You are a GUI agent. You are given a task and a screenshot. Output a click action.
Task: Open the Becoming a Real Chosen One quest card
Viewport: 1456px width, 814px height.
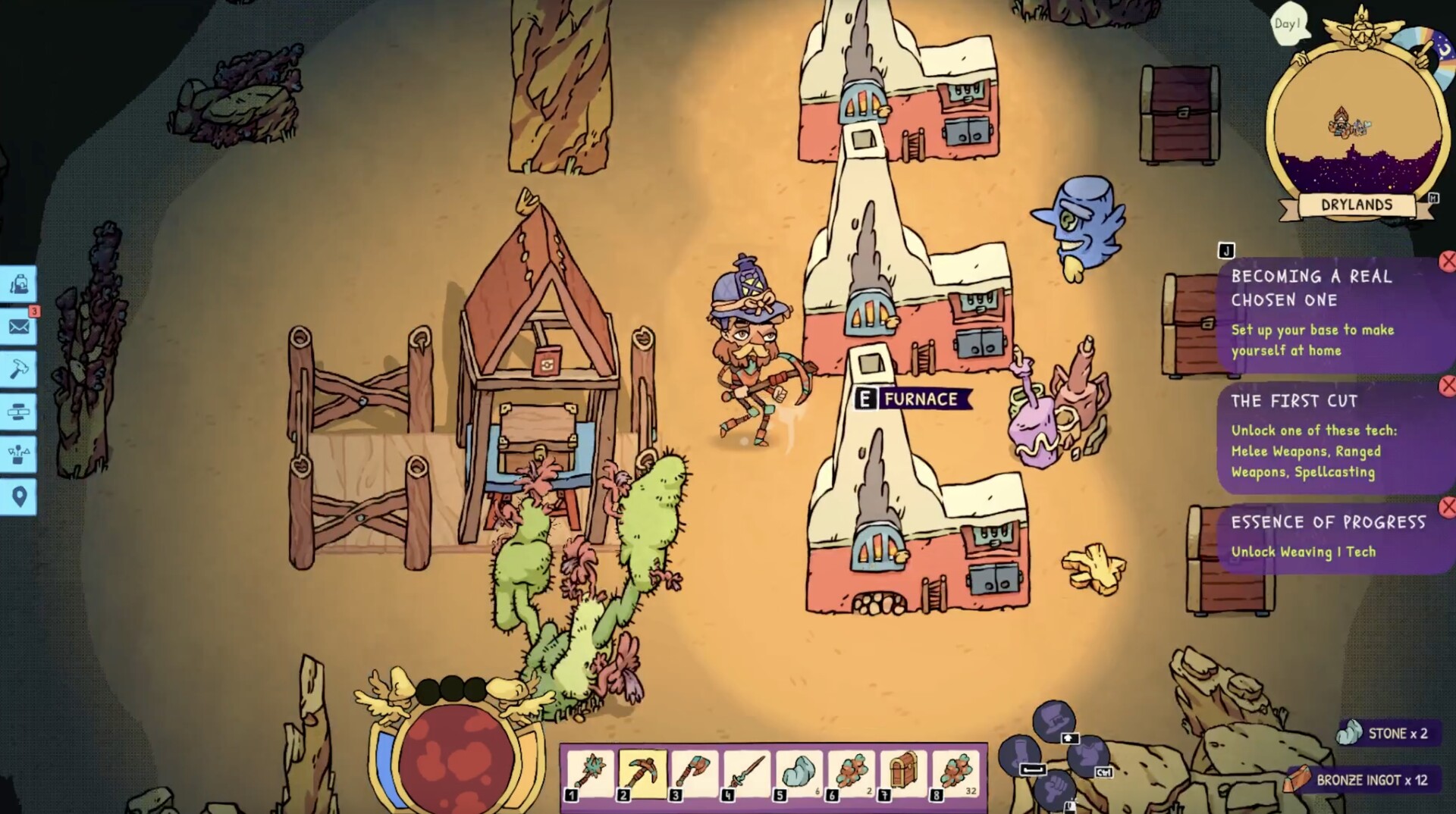pyautogui.click(x=1331, y=314)
